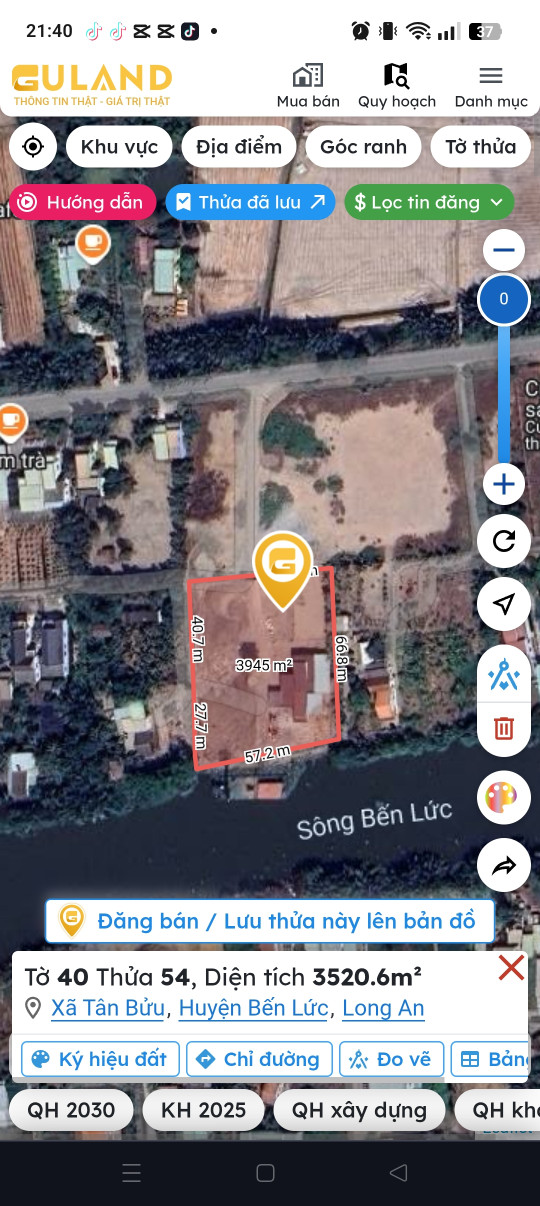Open the Mua bán section
Screen dimensions: 540x1206
[x=308, y=86]
